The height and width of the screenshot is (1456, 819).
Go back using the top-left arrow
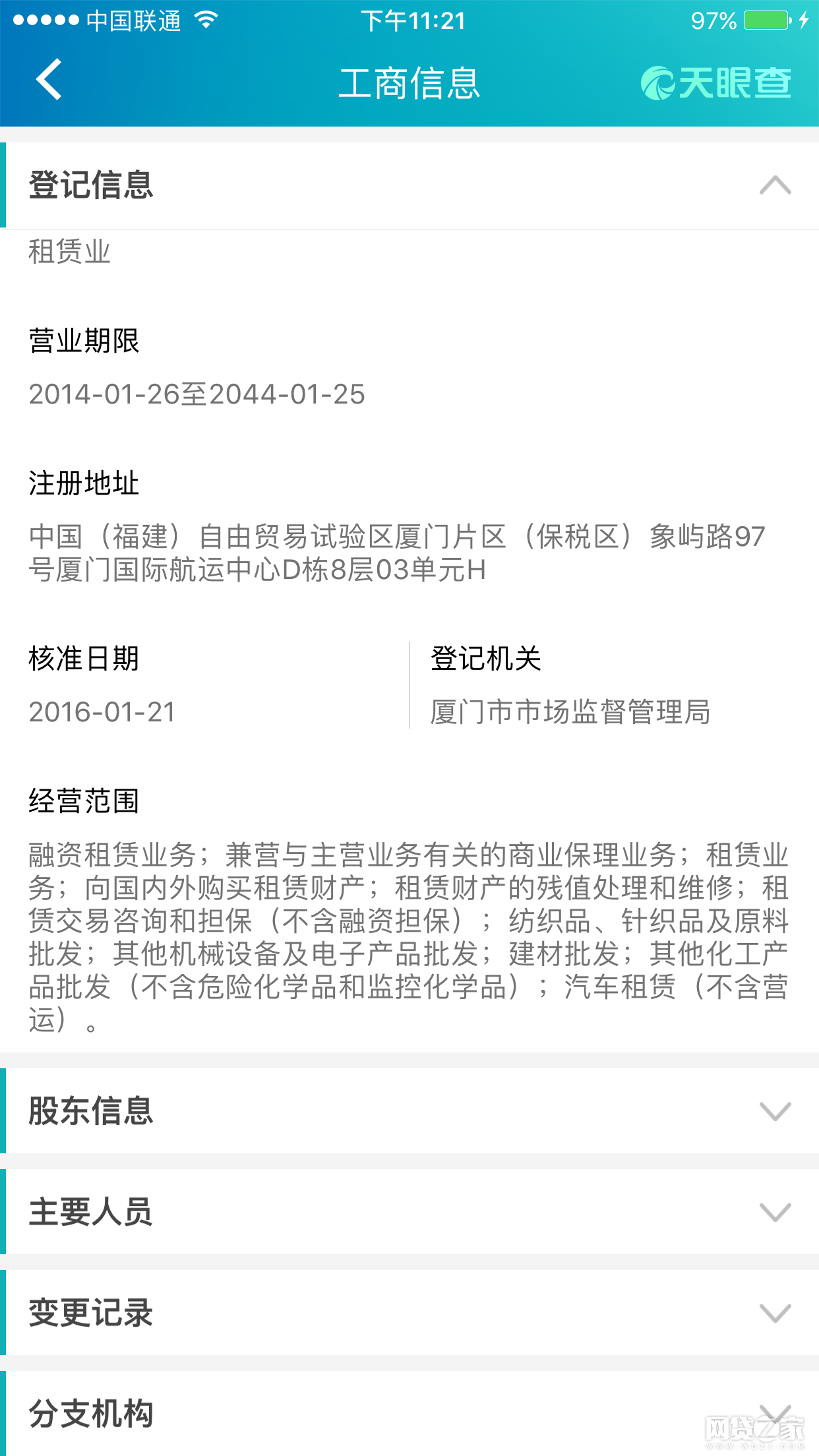49,80
